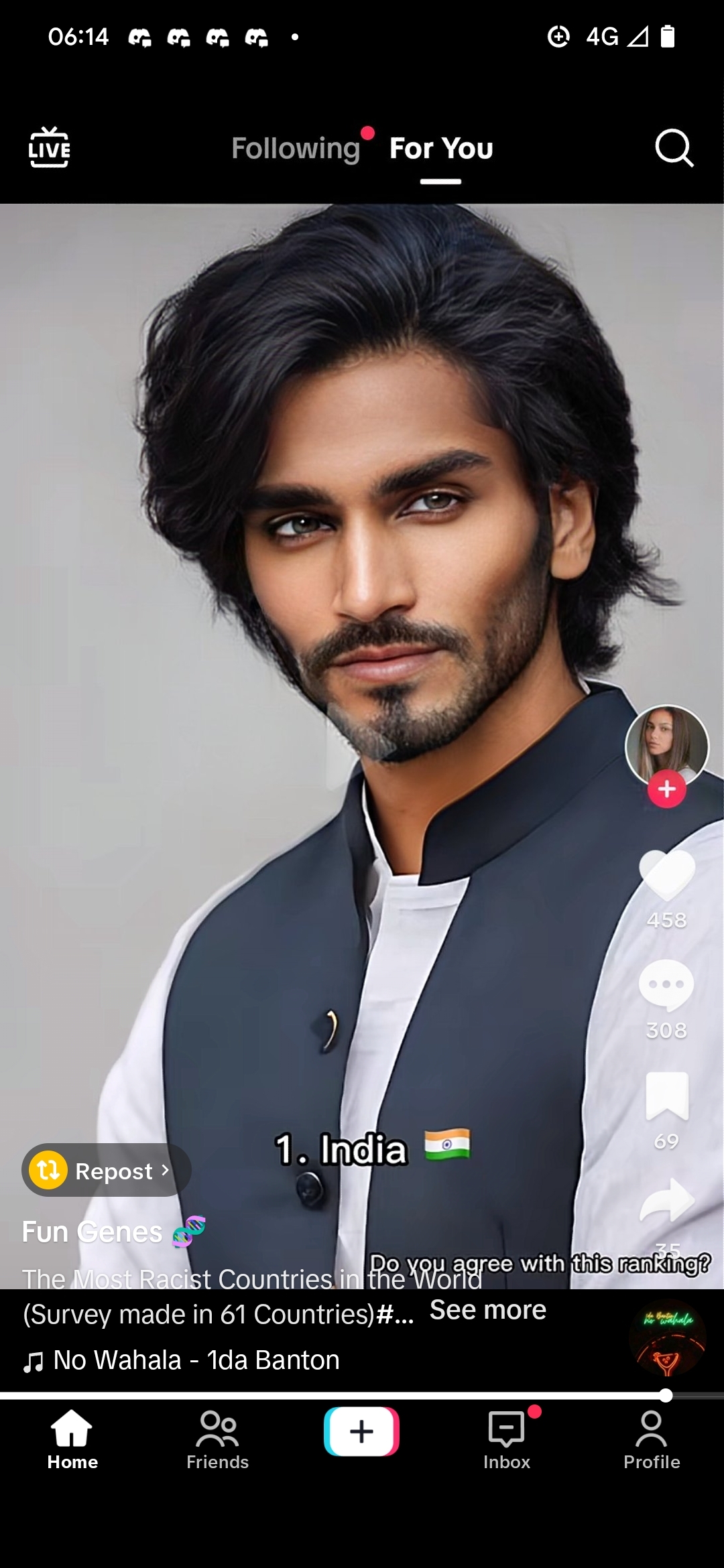Share this video
Screen dimensions: 724x1568
667,1201
